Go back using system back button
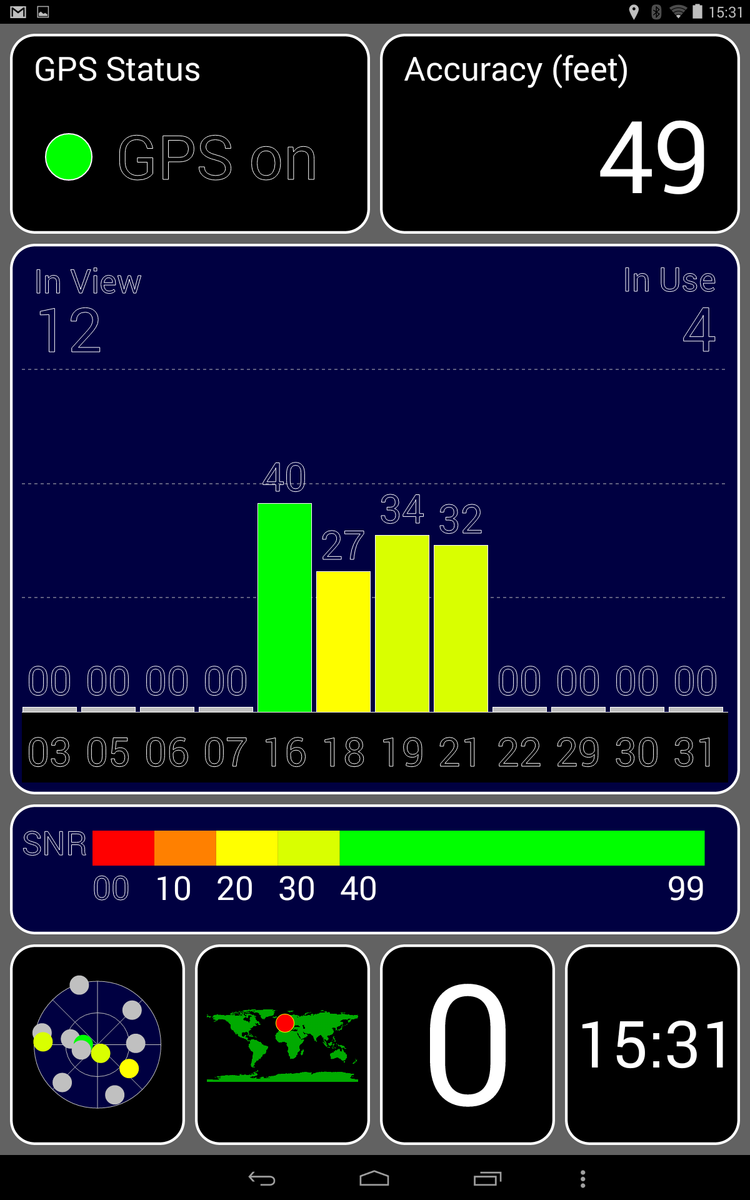The height and width of the screenshot is (1200, 750). (x=262, y=1179)
